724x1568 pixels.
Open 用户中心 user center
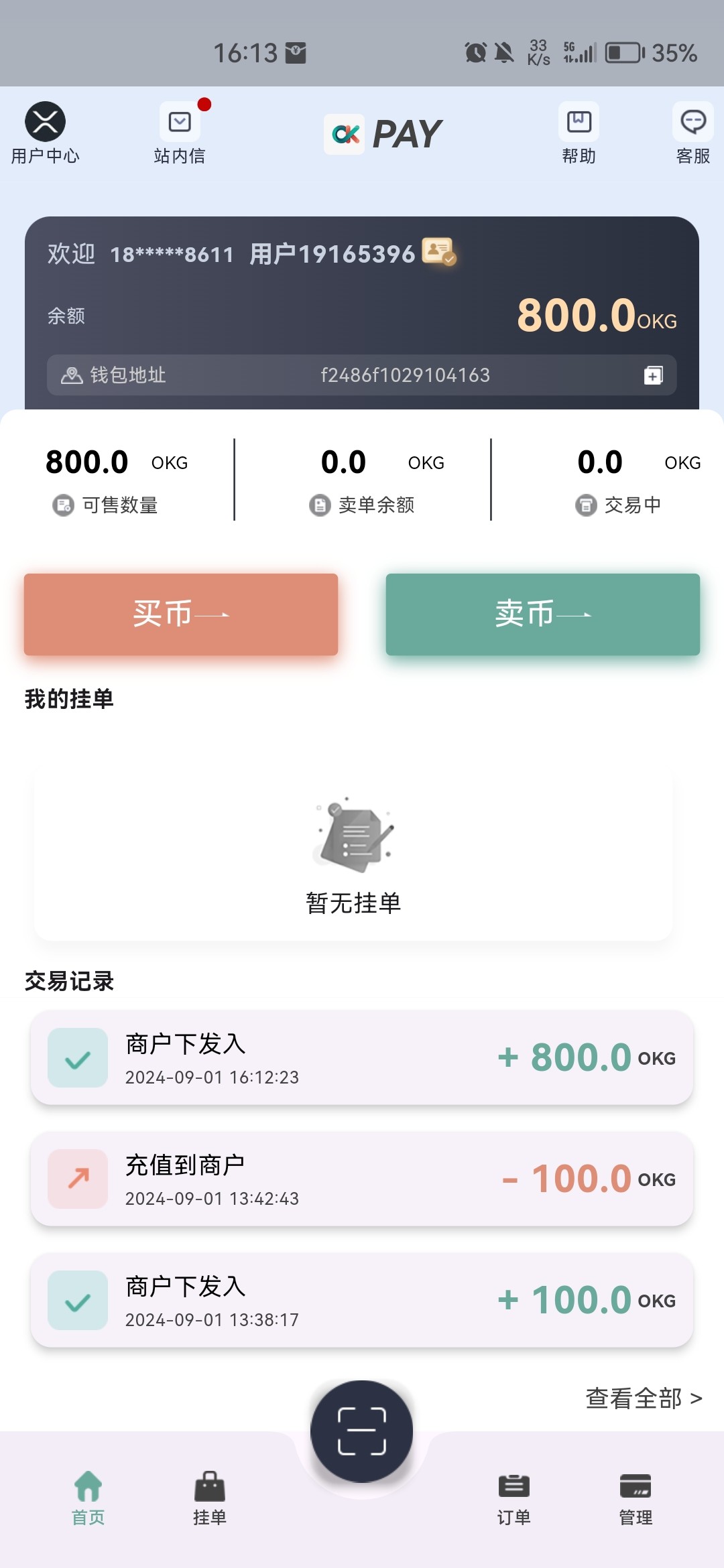tap(45, 133)
